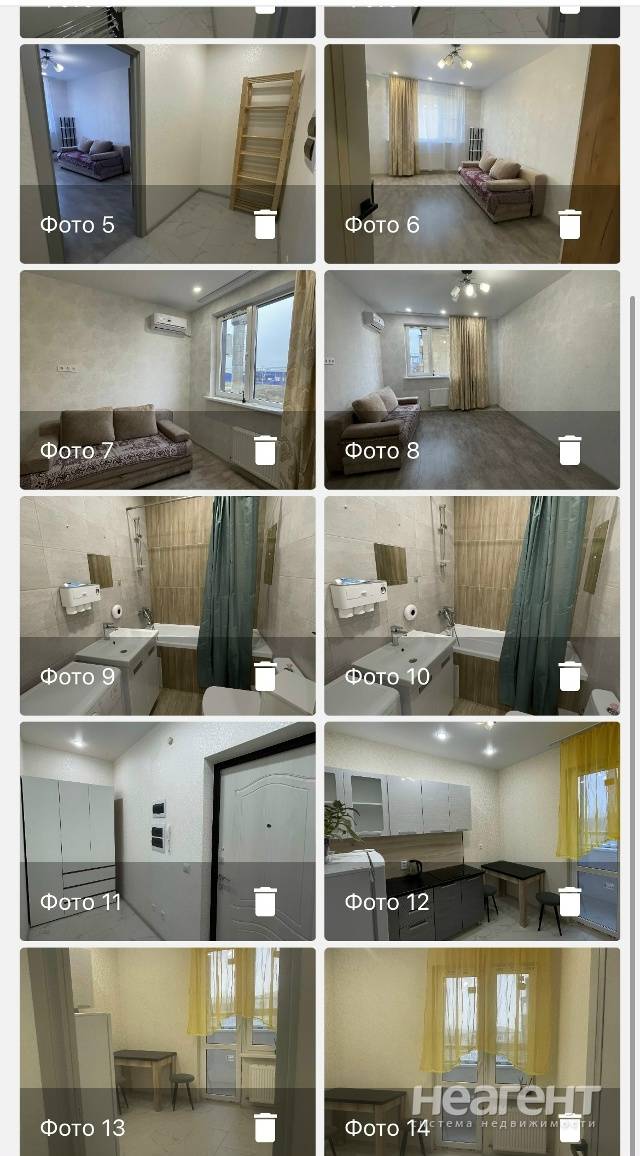This screenshot has width=640, height=1156.
Task: Tap the delete icon on Фото 11
Action: click(265, 902)
